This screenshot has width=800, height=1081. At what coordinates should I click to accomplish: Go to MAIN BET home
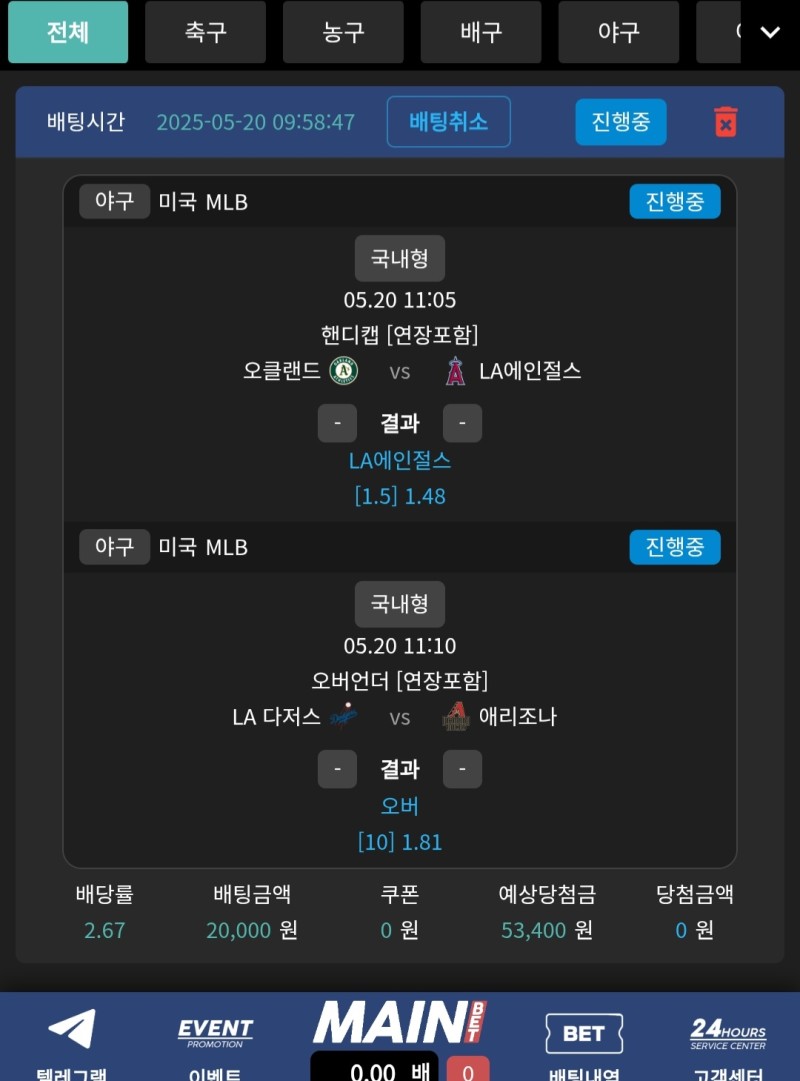(400, 1024)
